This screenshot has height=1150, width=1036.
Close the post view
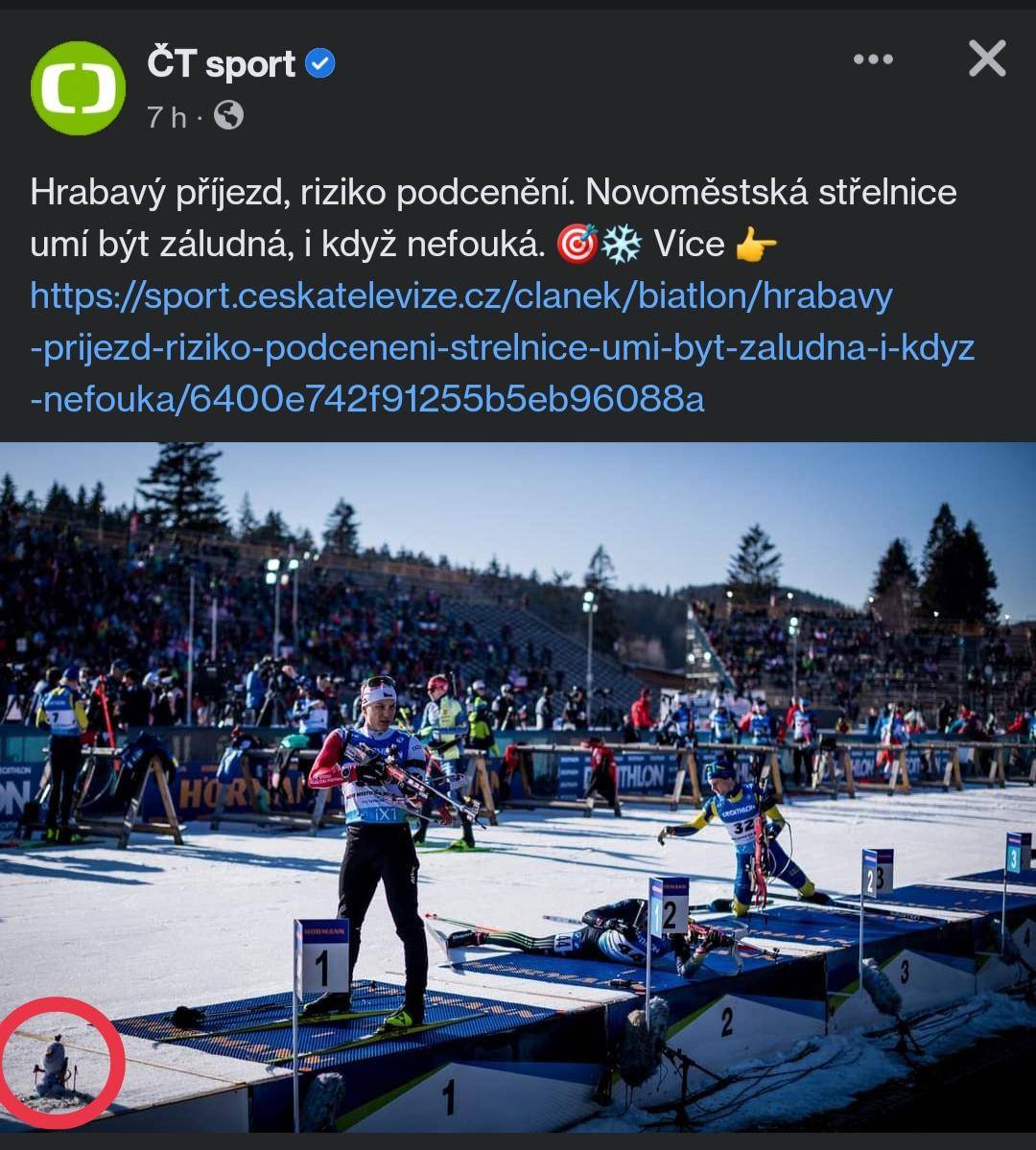pyautogui.click(x=987, y=59)
